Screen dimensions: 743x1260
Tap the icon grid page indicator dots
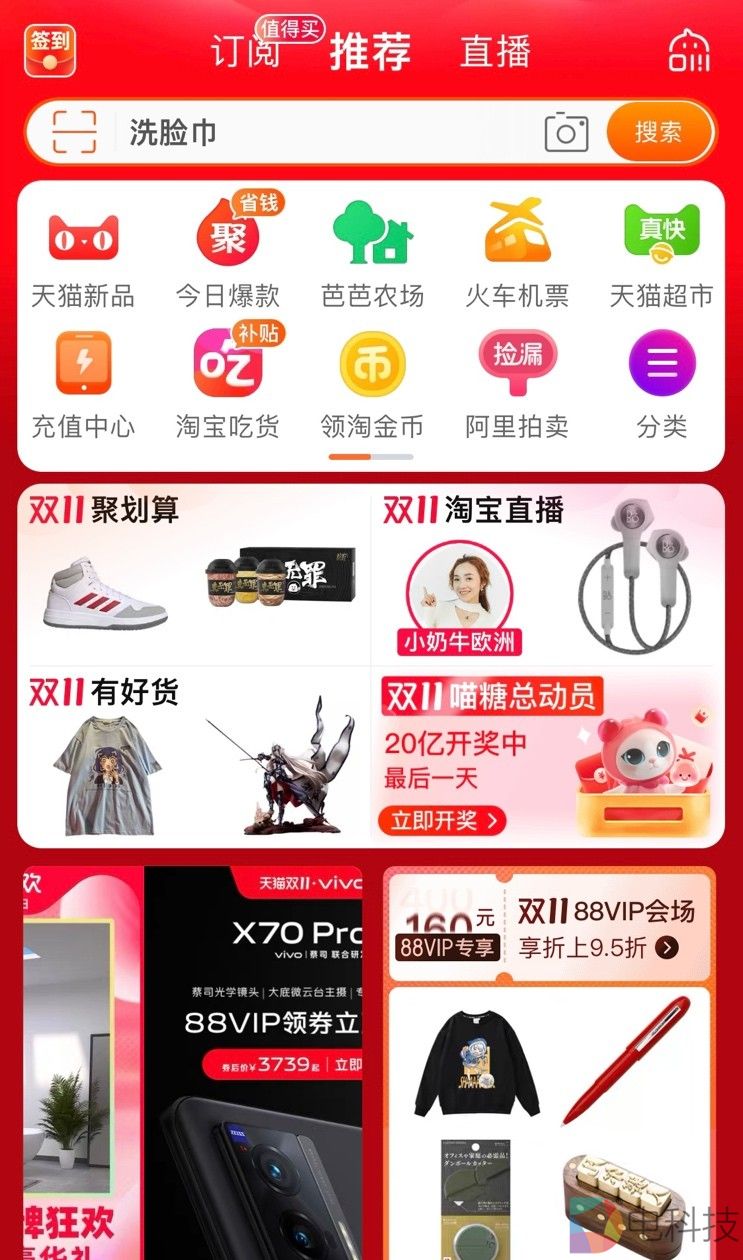tap(371, 455)
